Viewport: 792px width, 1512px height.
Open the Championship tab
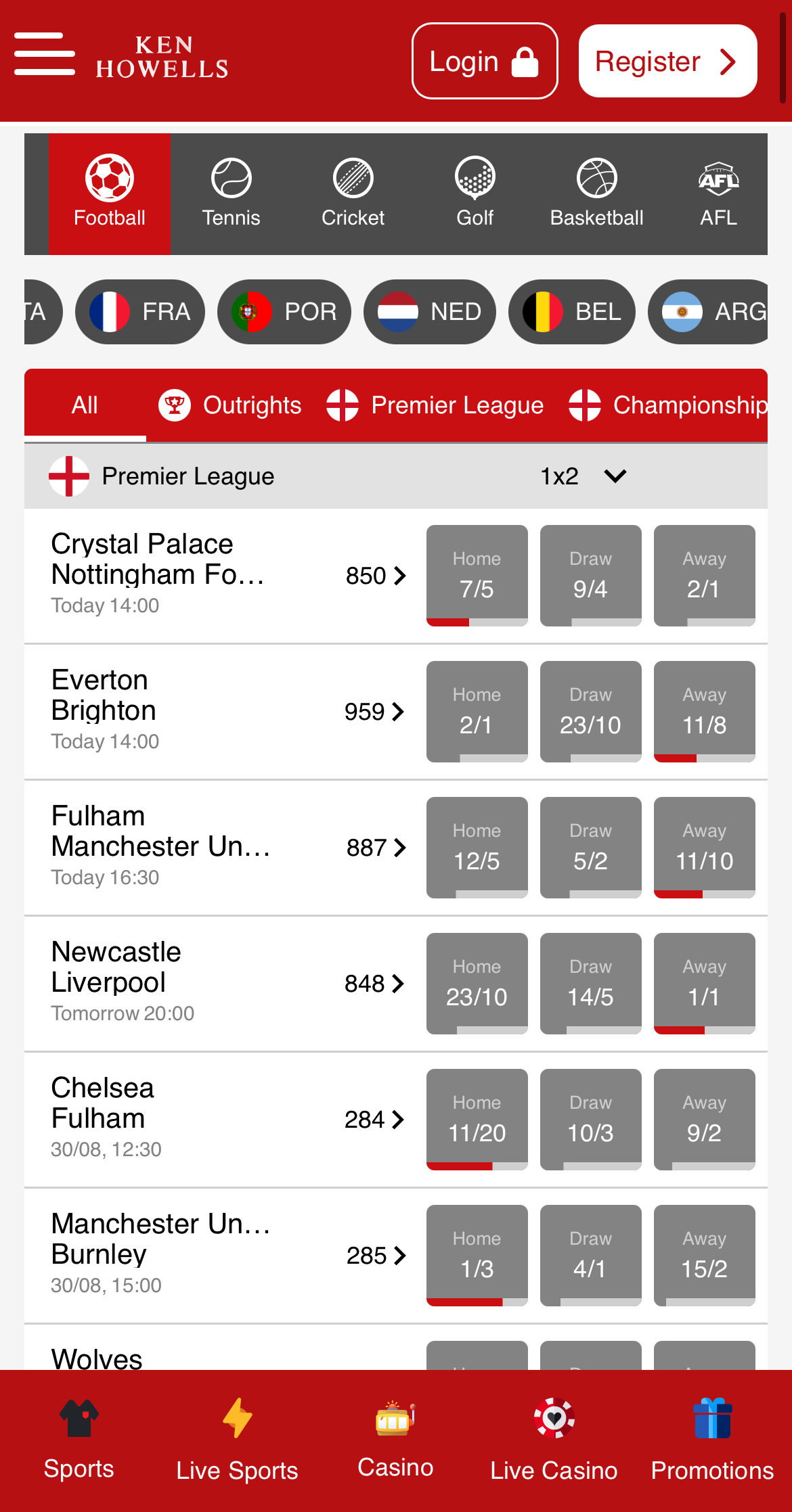coord(668,405)
